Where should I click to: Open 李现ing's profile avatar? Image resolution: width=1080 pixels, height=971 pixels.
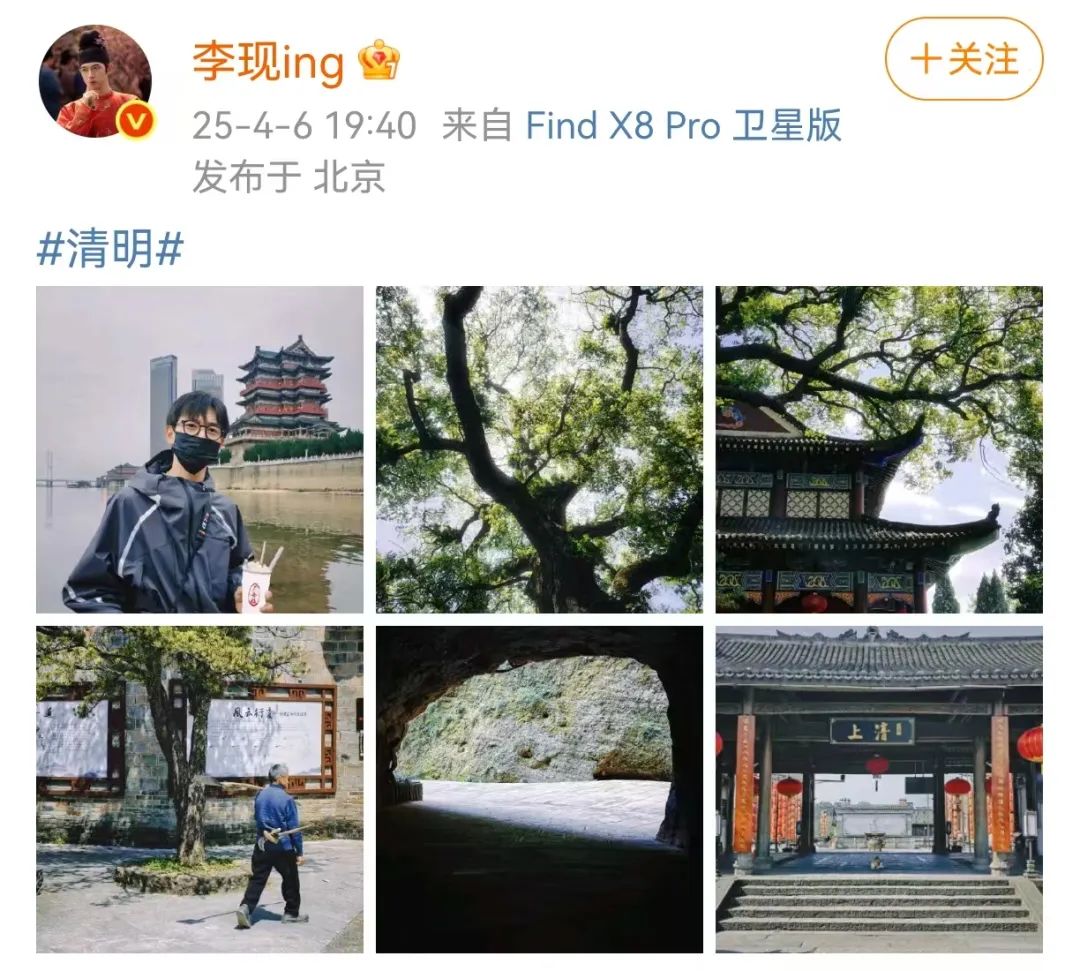95,81
